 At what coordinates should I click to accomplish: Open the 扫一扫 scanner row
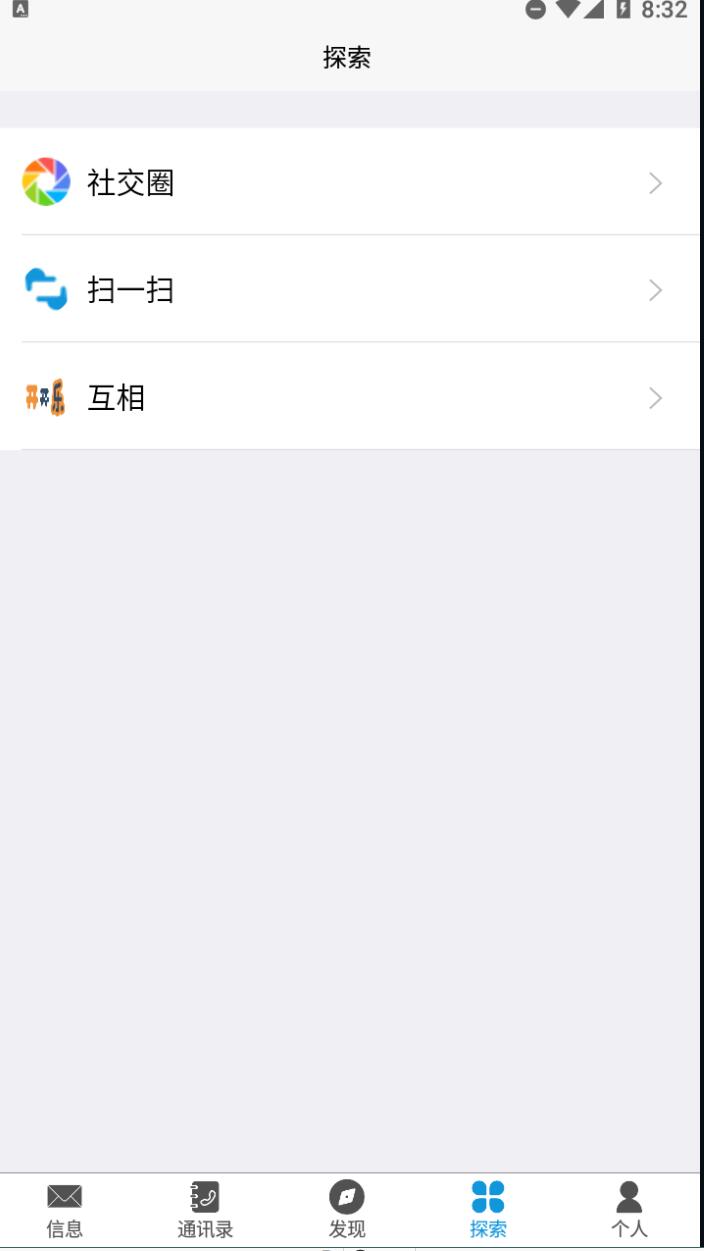tap(350, 289)
